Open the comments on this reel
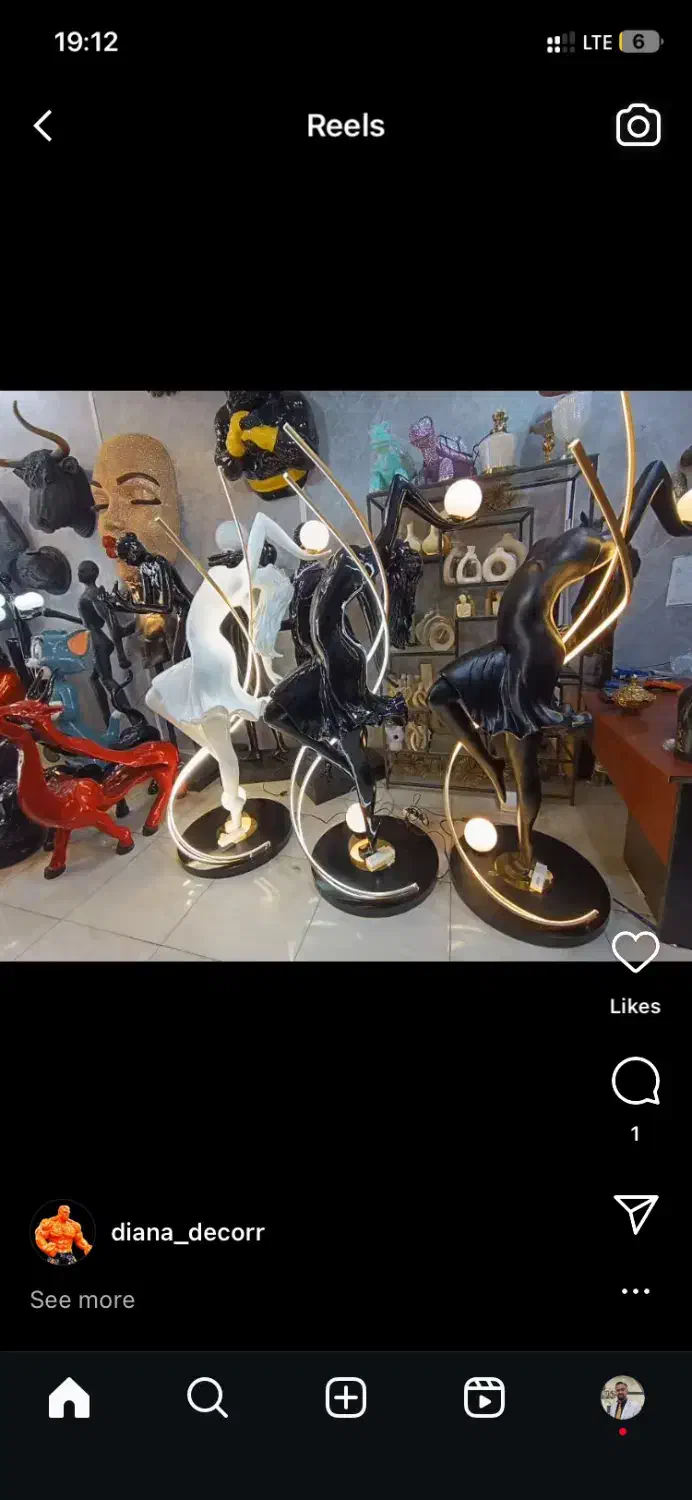 (635, 1081)
